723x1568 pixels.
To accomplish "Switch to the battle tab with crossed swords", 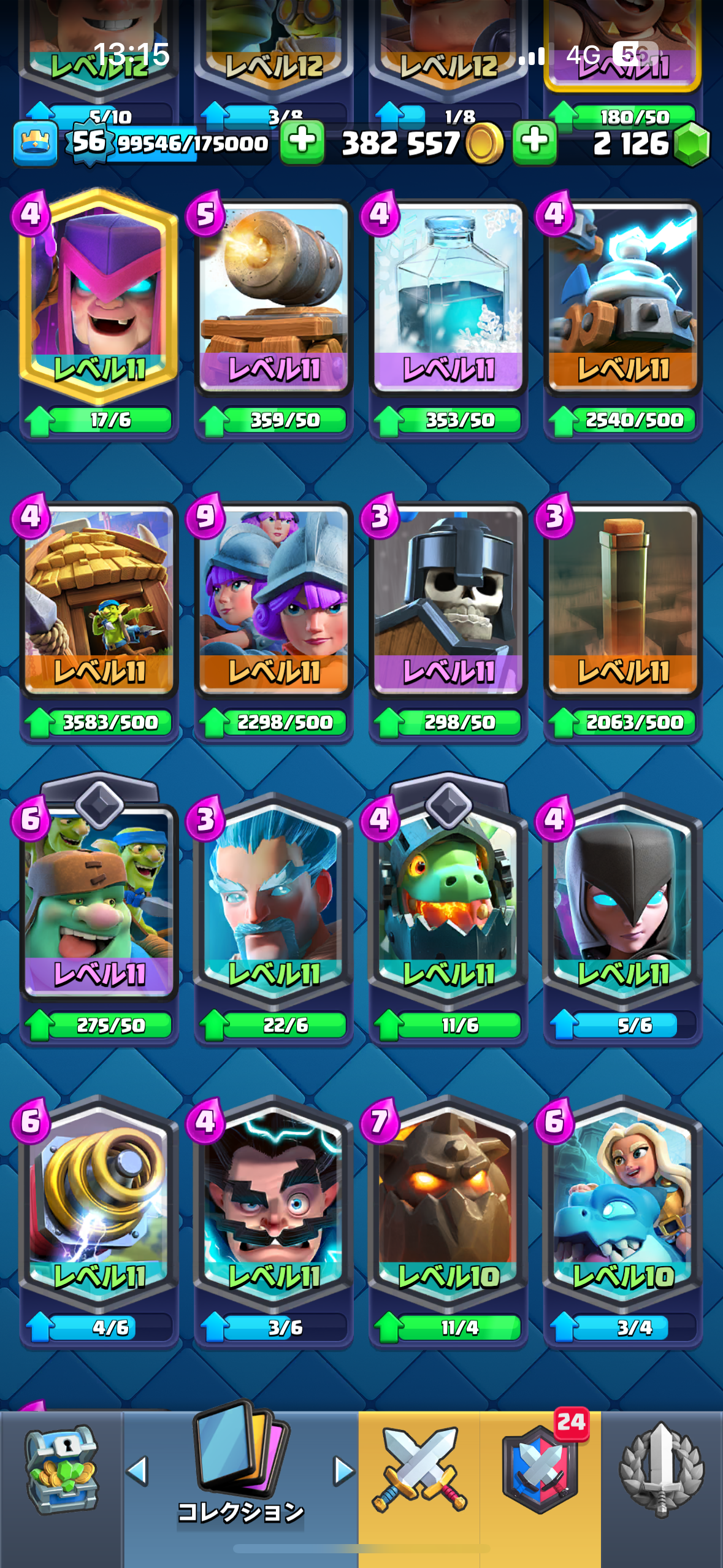I will click(419, 1472).
